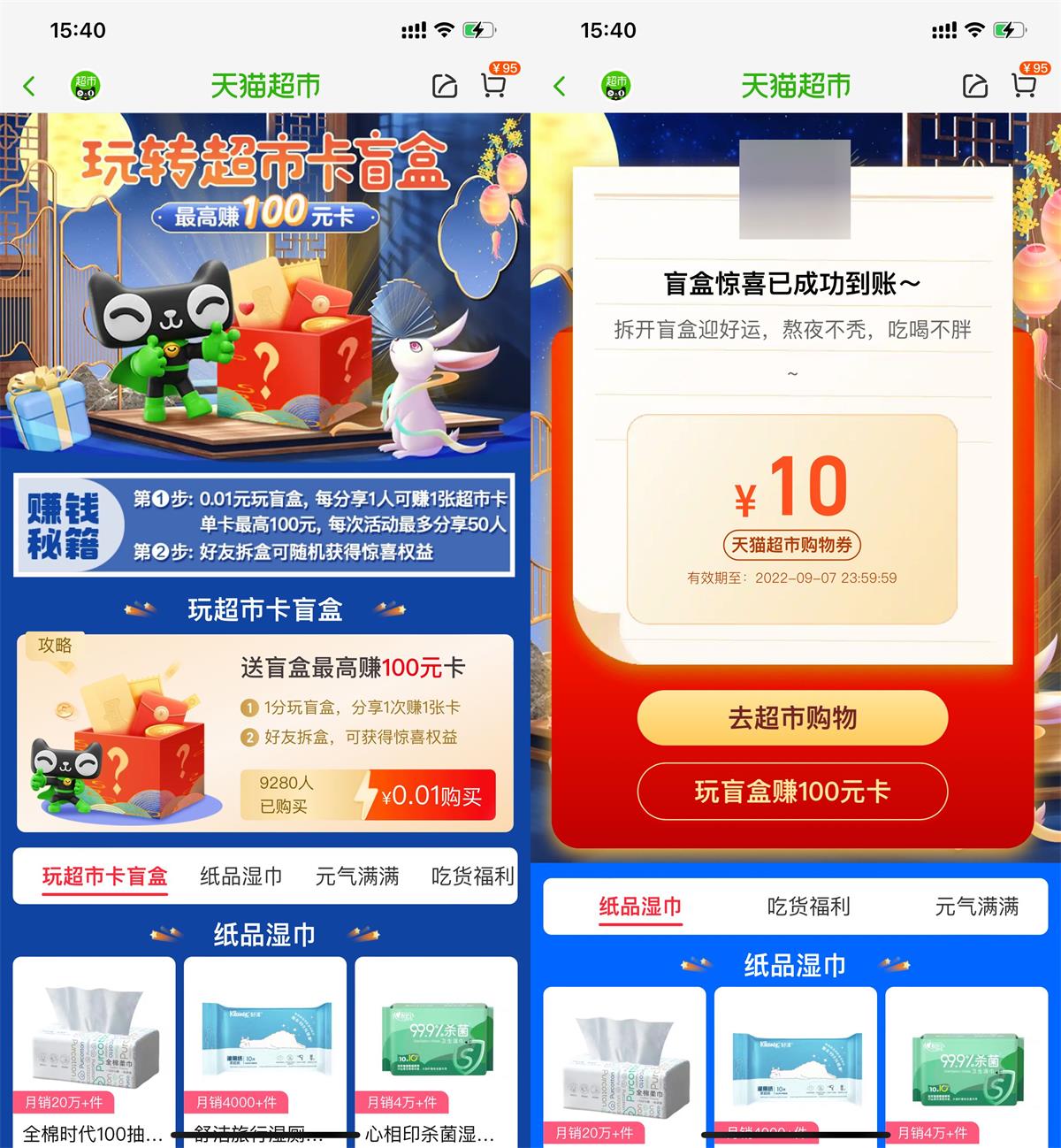Open the 攻略 guide tag
The width and height of the screenshot is (1061, 1148).
(55, 646)
